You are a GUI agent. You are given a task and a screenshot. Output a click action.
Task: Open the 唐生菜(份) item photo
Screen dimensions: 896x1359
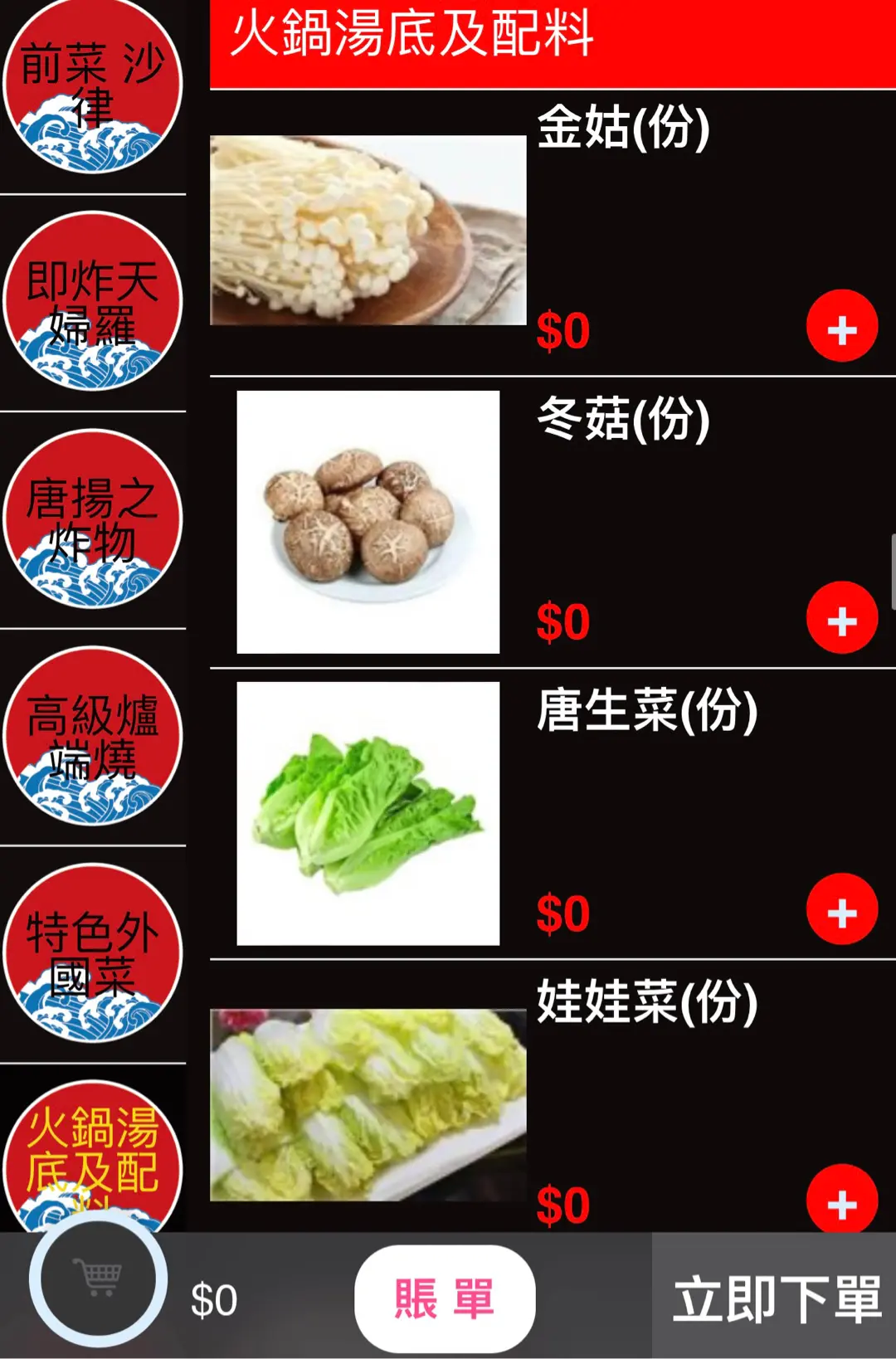pos(368,813)
